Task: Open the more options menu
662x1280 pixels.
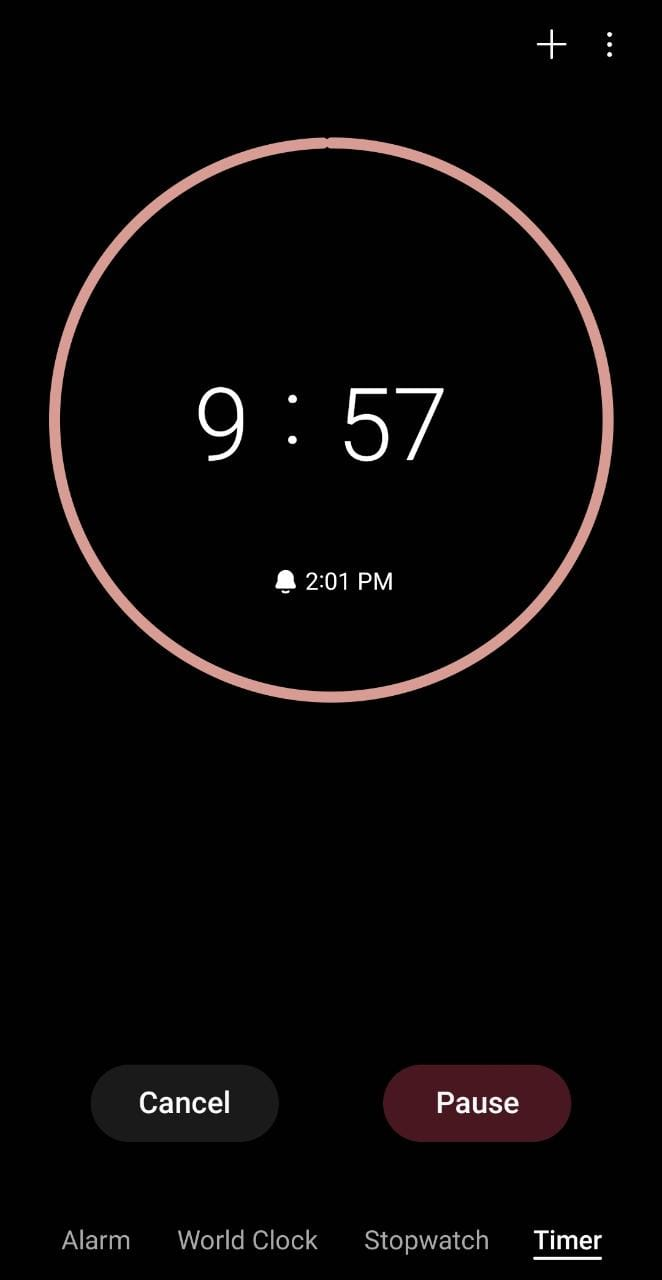Action: (x=609, y=45)
